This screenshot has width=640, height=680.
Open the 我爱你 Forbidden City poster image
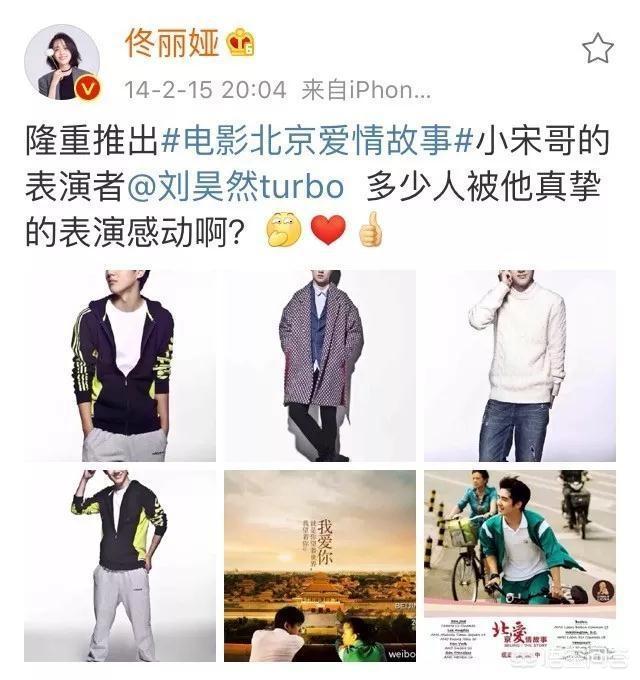tap(319, 565)
